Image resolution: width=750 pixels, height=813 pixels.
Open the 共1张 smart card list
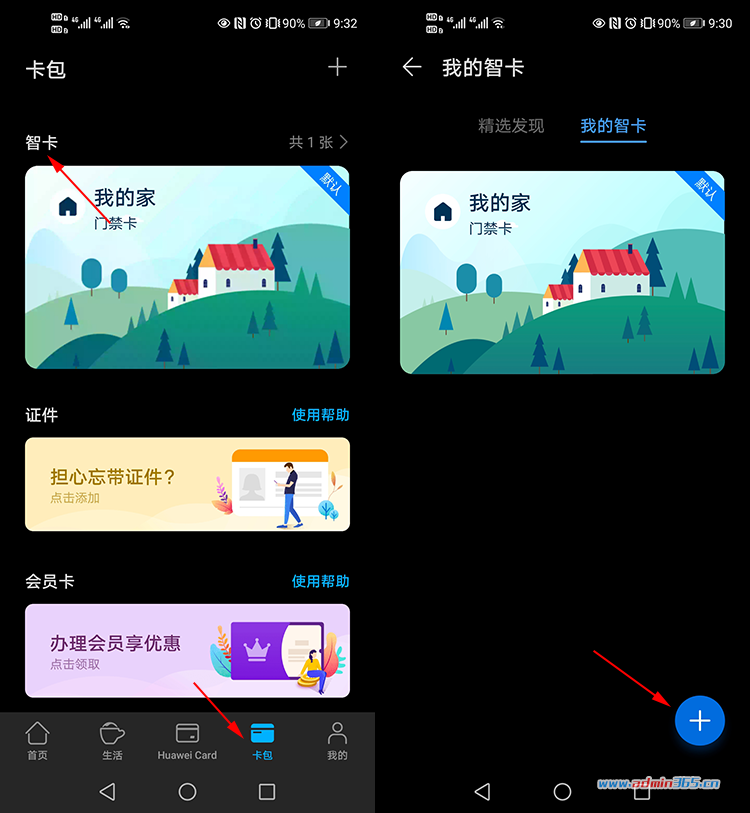point(318,142)
